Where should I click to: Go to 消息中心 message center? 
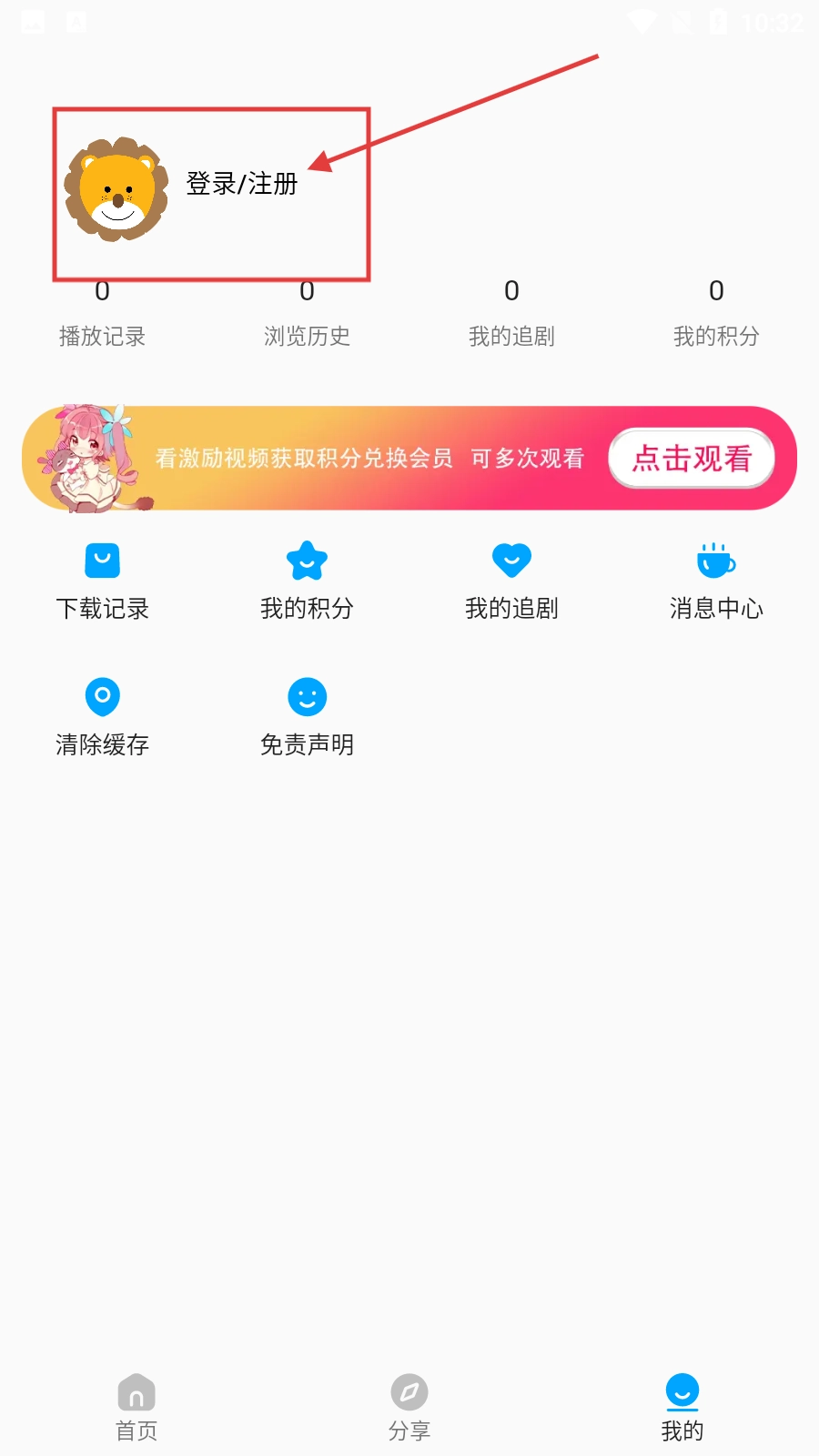[716, 581]
